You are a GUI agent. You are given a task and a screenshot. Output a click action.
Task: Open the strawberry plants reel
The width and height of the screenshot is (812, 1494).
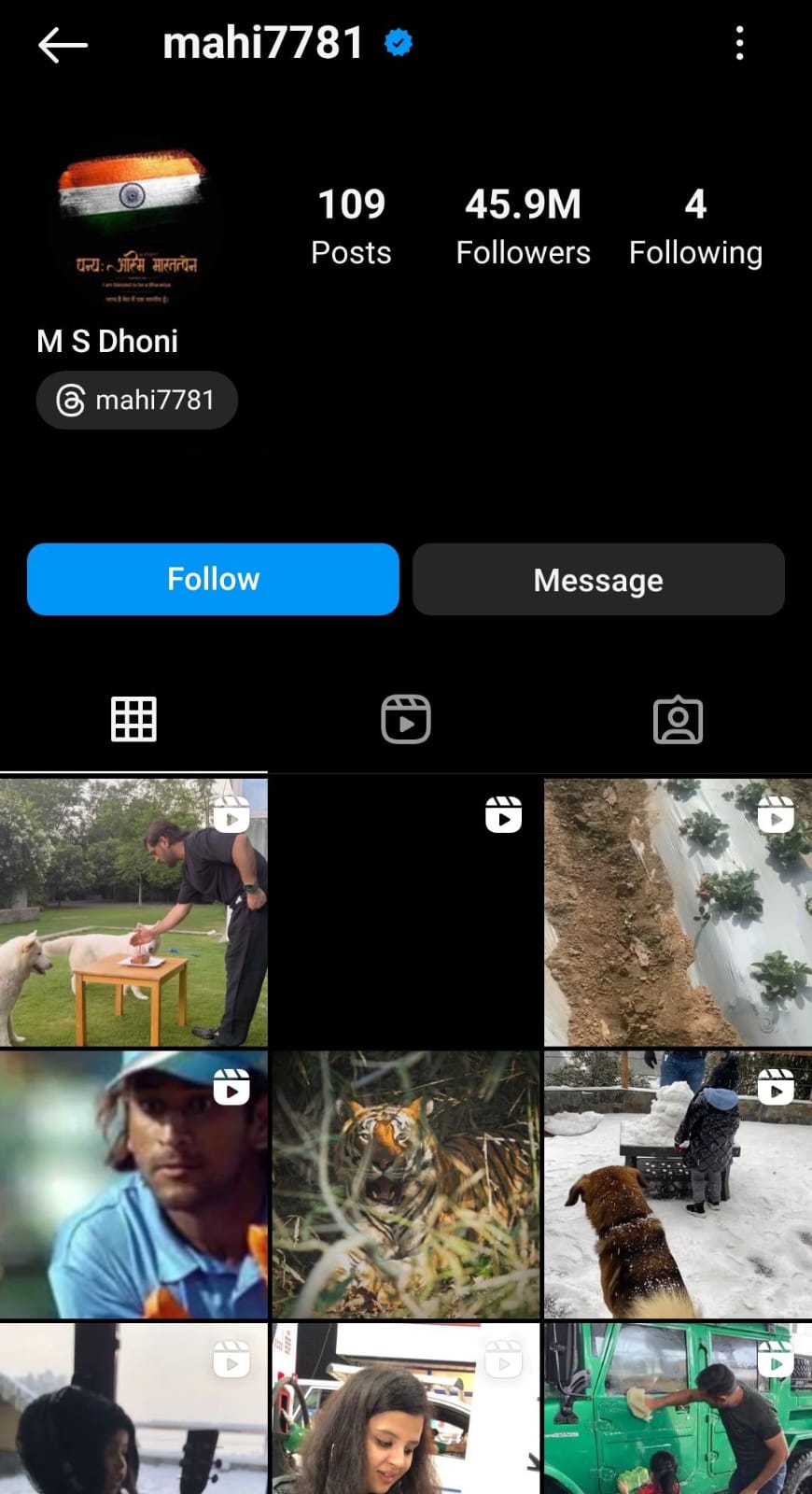679,912
